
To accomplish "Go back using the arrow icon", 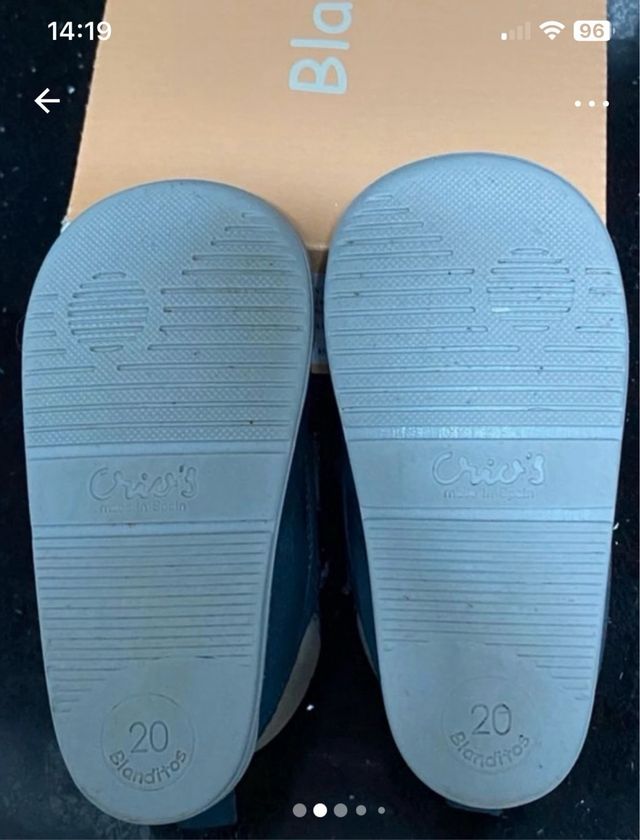I will [47, 100].
